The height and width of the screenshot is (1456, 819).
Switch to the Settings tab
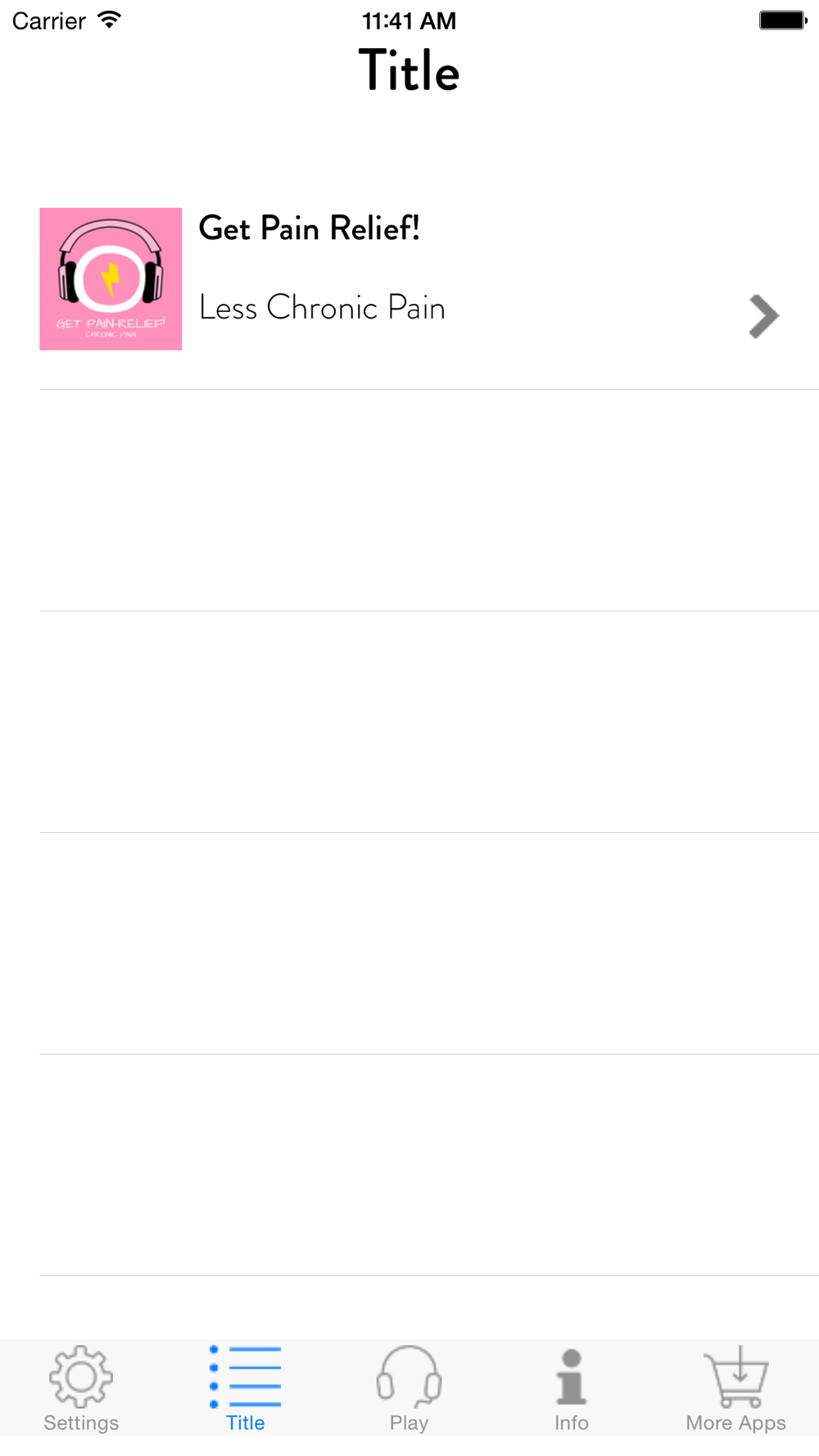click(81, 1389)
